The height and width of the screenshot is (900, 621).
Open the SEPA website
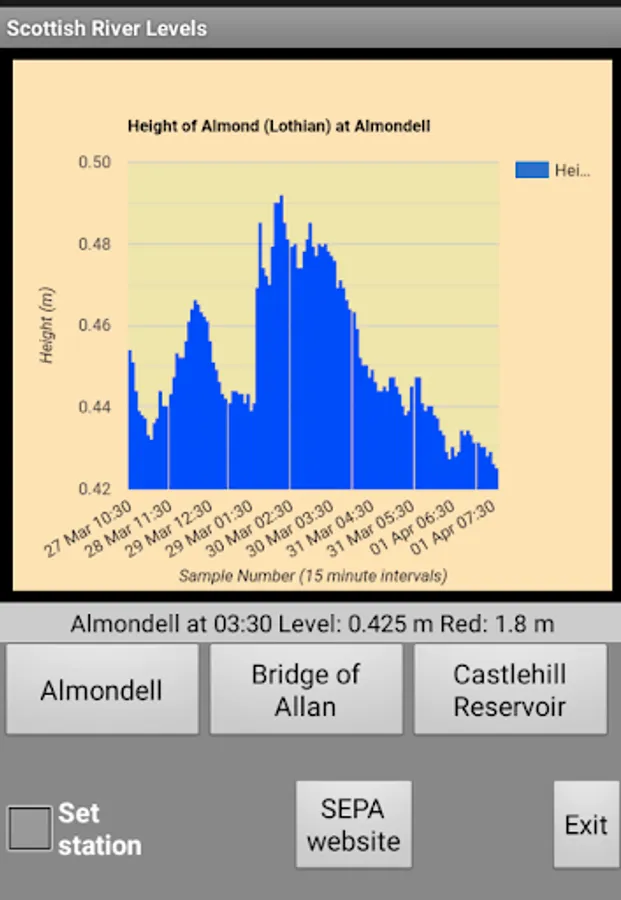[x=353, y=825]
